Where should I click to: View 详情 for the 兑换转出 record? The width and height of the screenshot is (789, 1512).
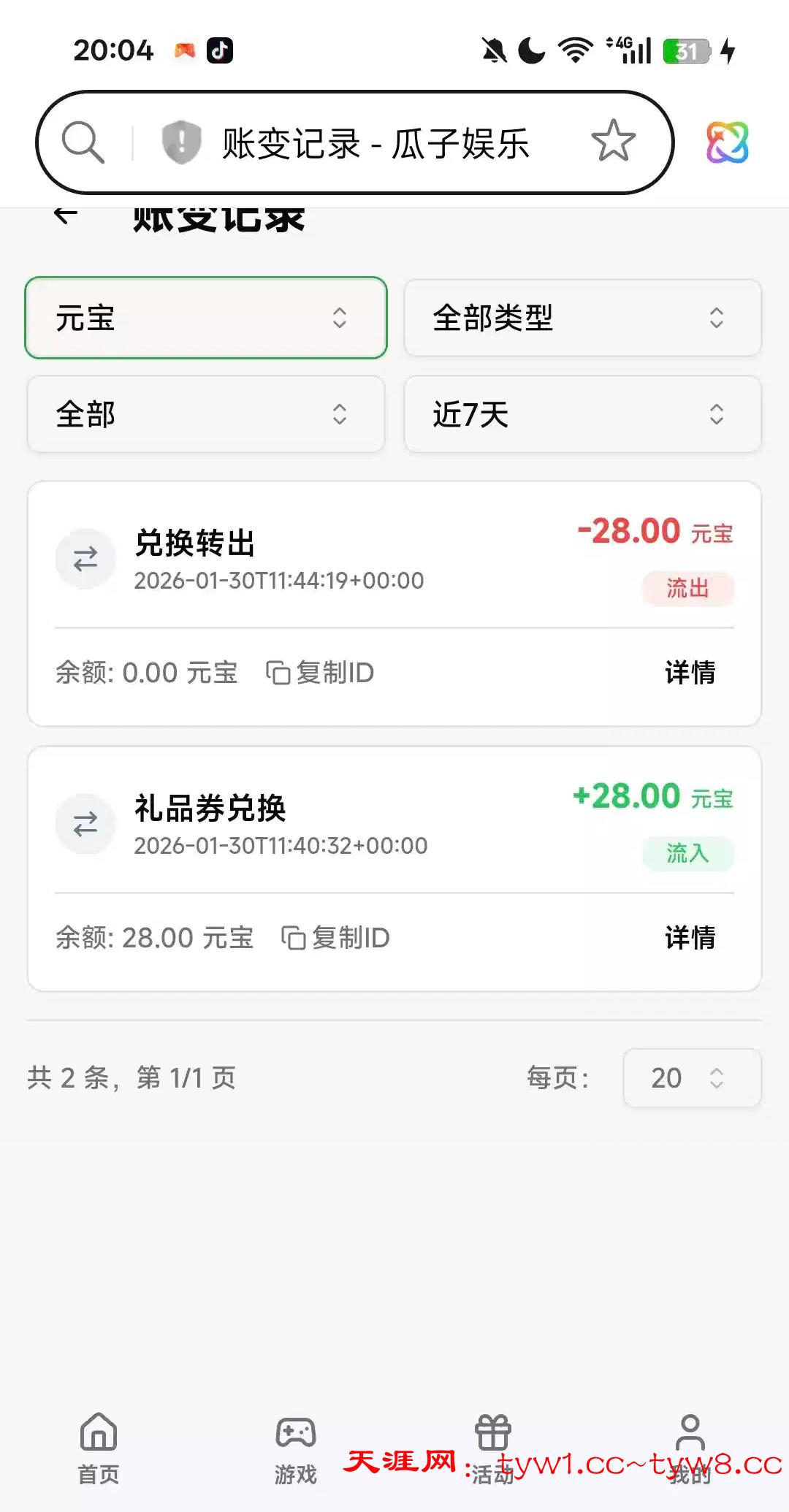(690, 673)
